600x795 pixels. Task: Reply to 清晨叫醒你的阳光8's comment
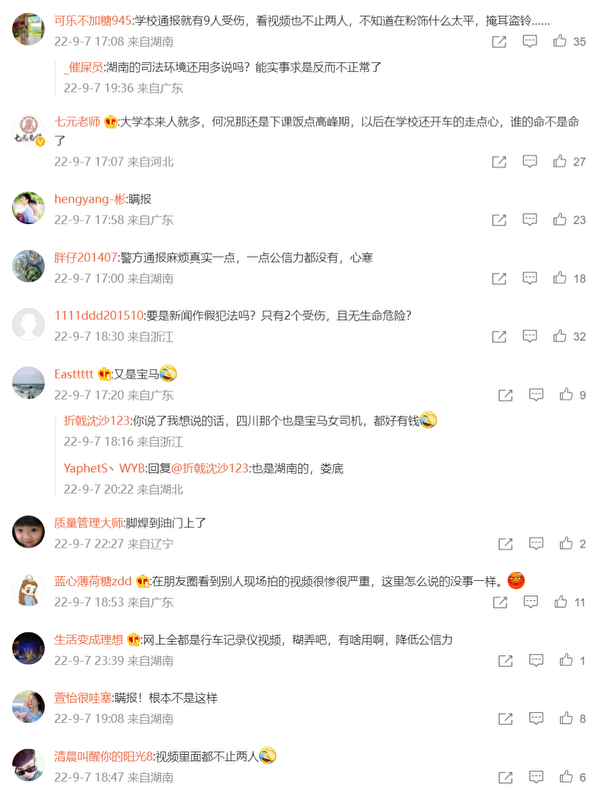tap(530, 777)
